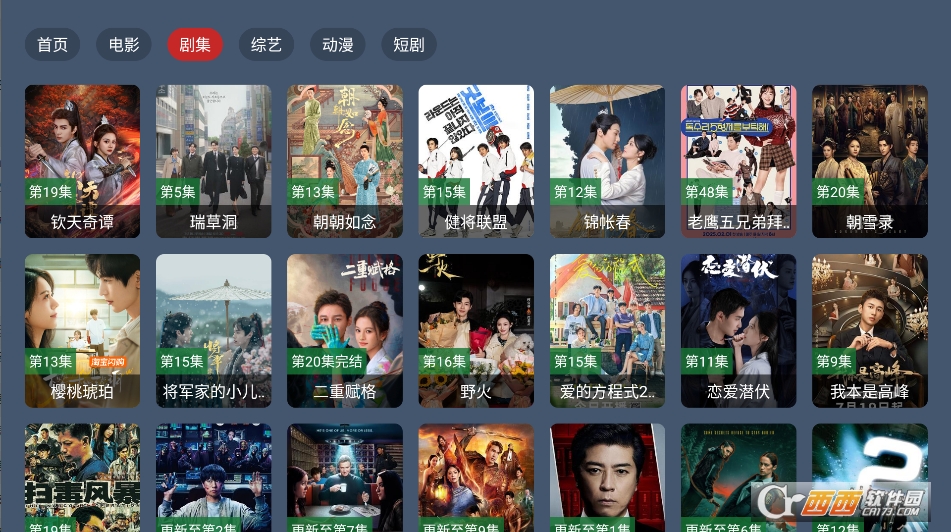The image size is (951, 532).
Task: Switch to the 短剧 tab
Action: (409, 45)
